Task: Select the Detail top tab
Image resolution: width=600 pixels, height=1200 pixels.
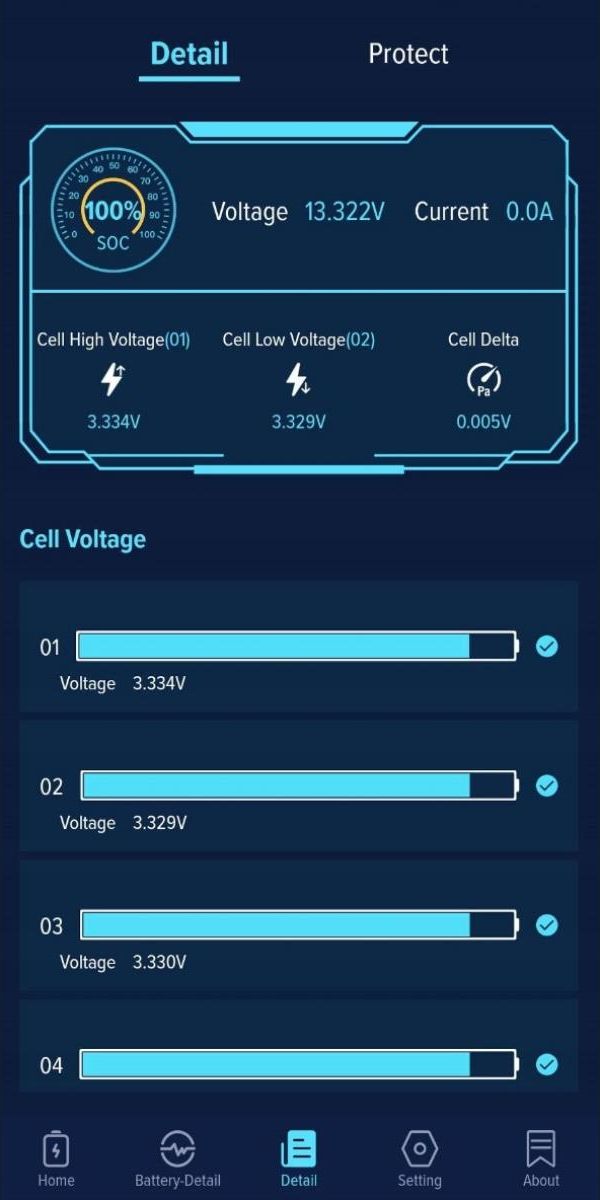Action: click(x=189, y=54)
